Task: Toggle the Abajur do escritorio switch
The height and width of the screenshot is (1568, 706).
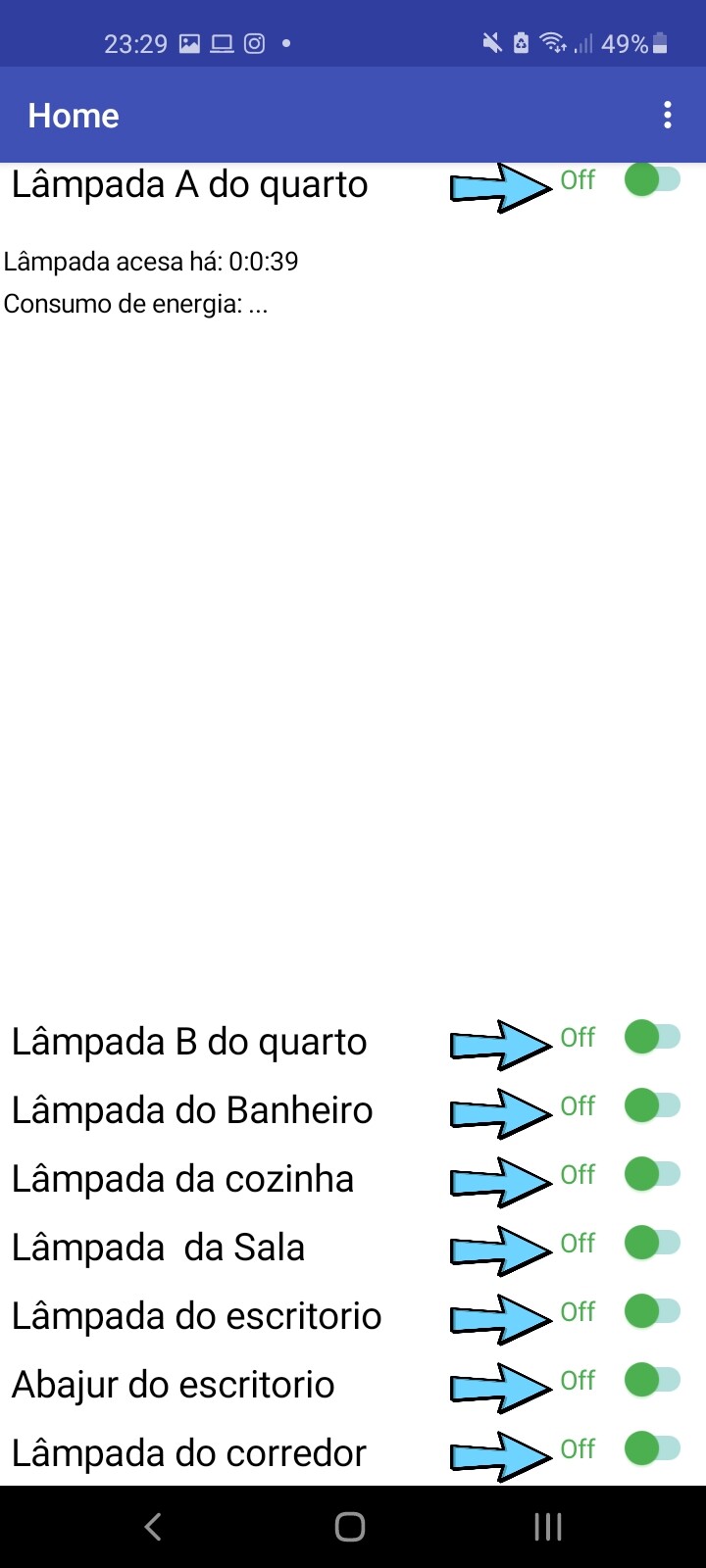Action: tap(652, 1380)
